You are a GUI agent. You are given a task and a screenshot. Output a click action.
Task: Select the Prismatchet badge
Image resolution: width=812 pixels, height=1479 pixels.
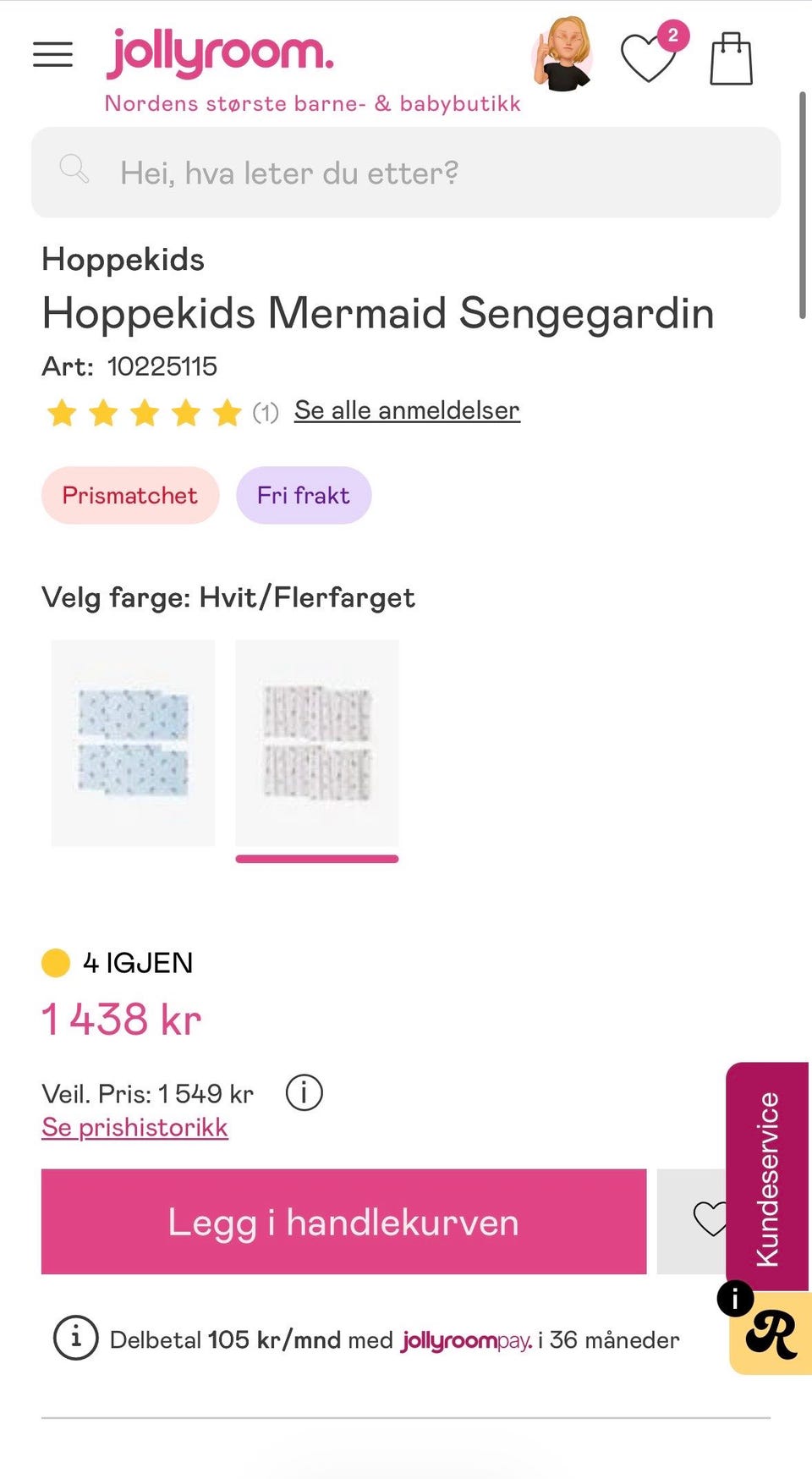[129, 495]
